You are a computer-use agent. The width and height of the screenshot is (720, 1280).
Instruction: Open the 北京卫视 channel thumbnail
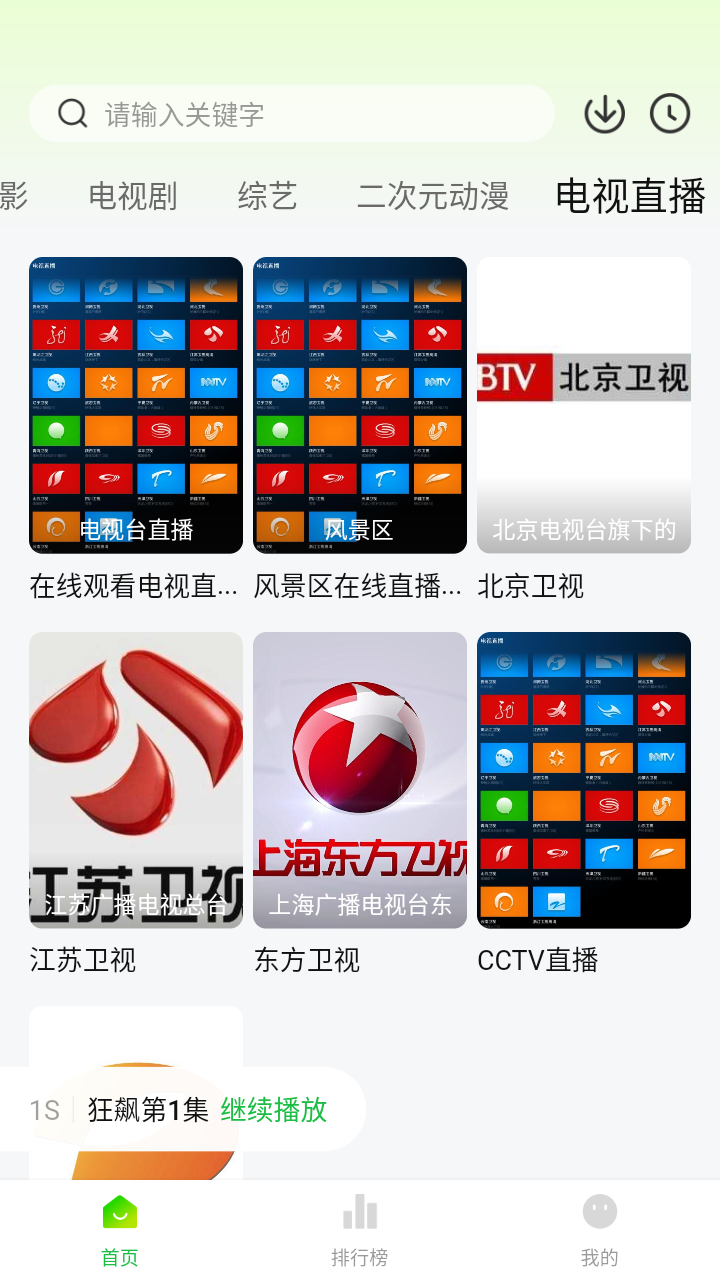pos(583,405)
